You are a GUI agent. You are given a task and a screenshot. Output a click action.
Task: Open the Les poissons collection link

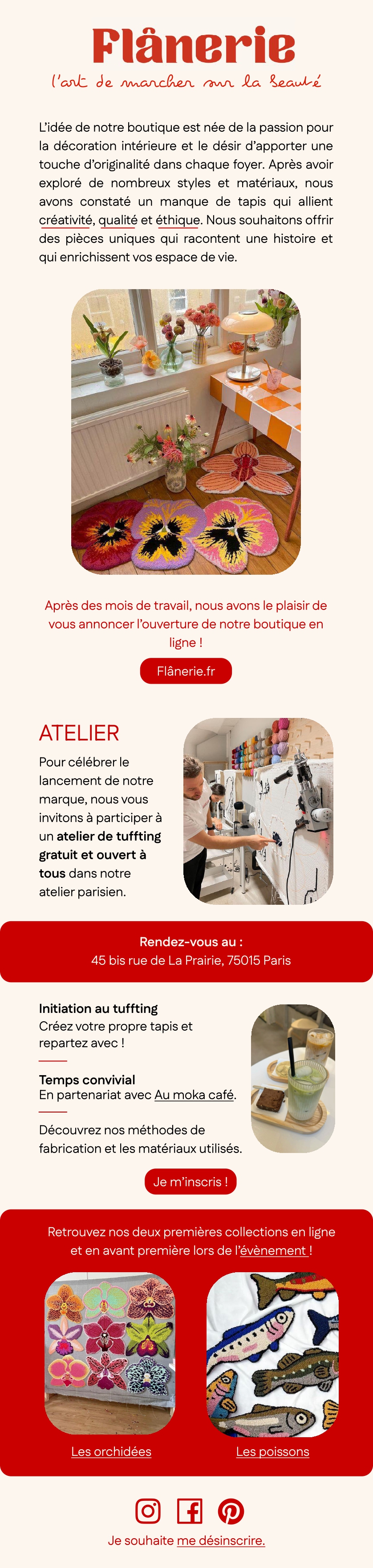click(272, 1451)
